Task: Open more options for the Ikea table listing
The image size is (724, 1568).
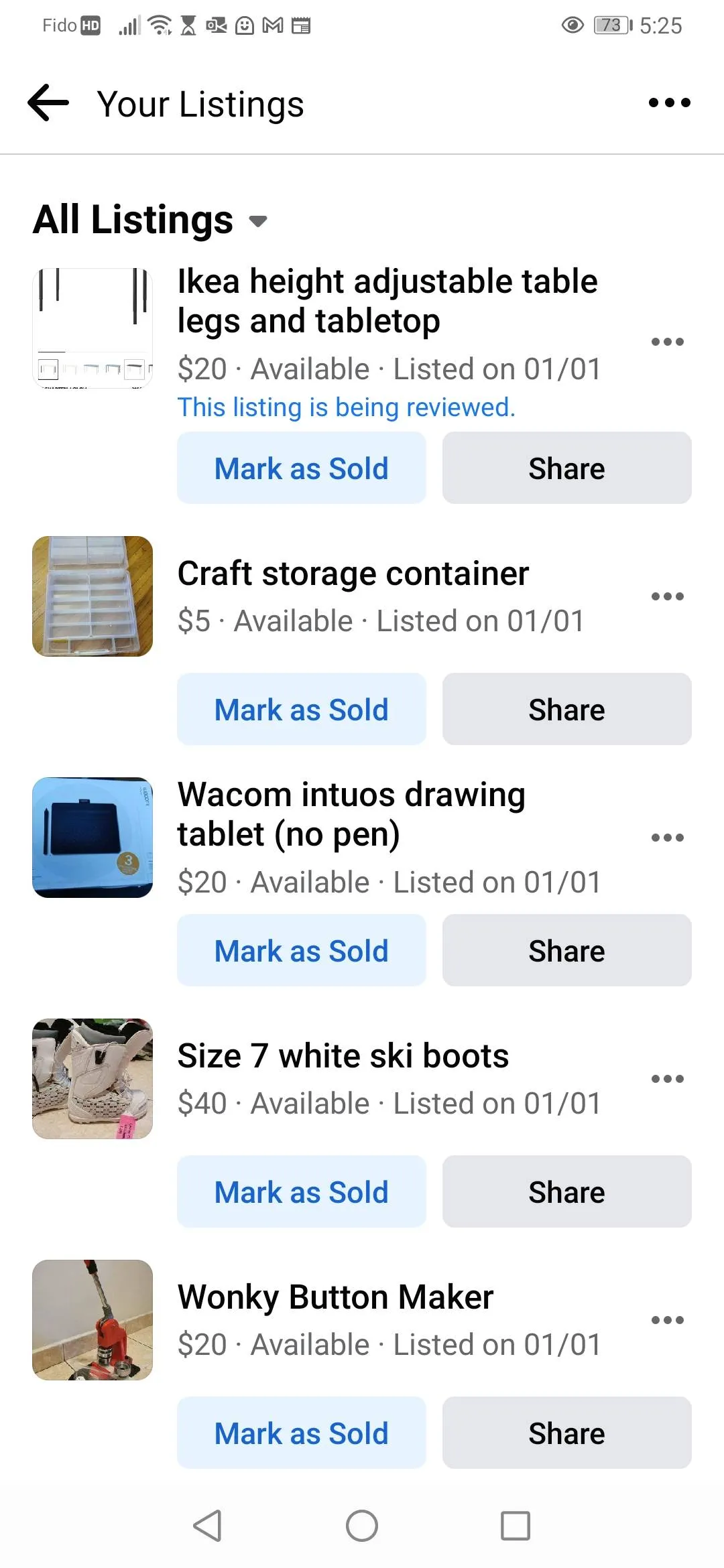Action: click(x=667, y=342)
